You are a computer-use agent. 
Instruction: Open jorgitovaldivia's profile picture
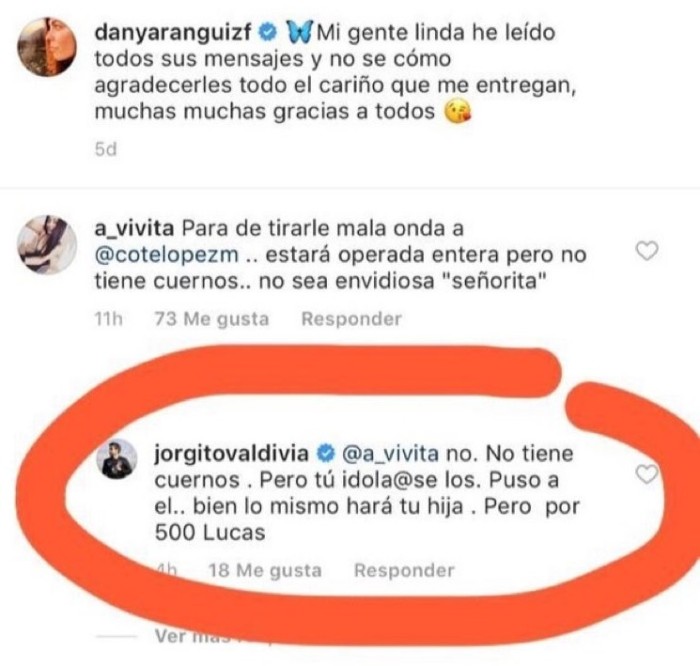click(118, 457)
